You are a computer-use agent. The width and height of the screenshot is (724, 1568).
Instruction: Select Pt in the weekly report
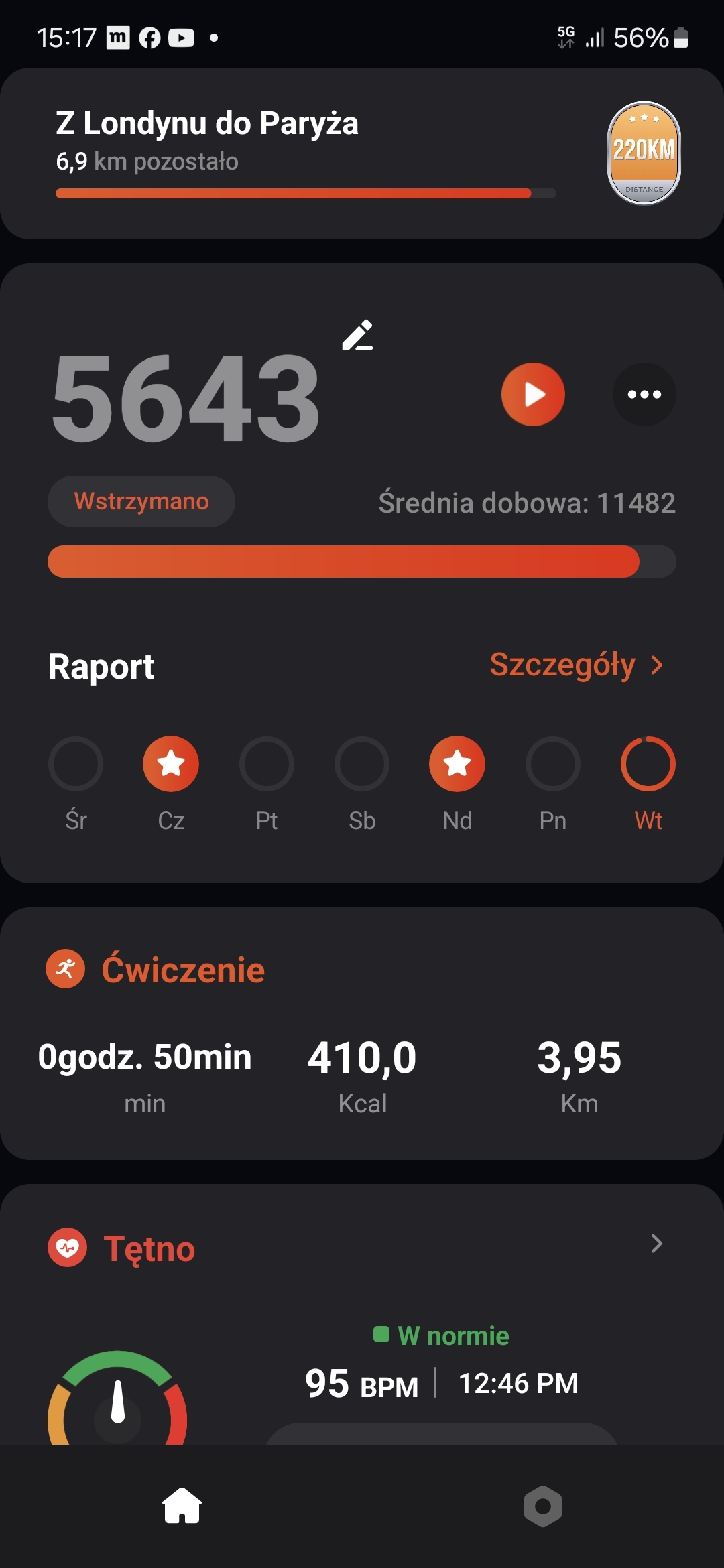(x=267, y=764)
